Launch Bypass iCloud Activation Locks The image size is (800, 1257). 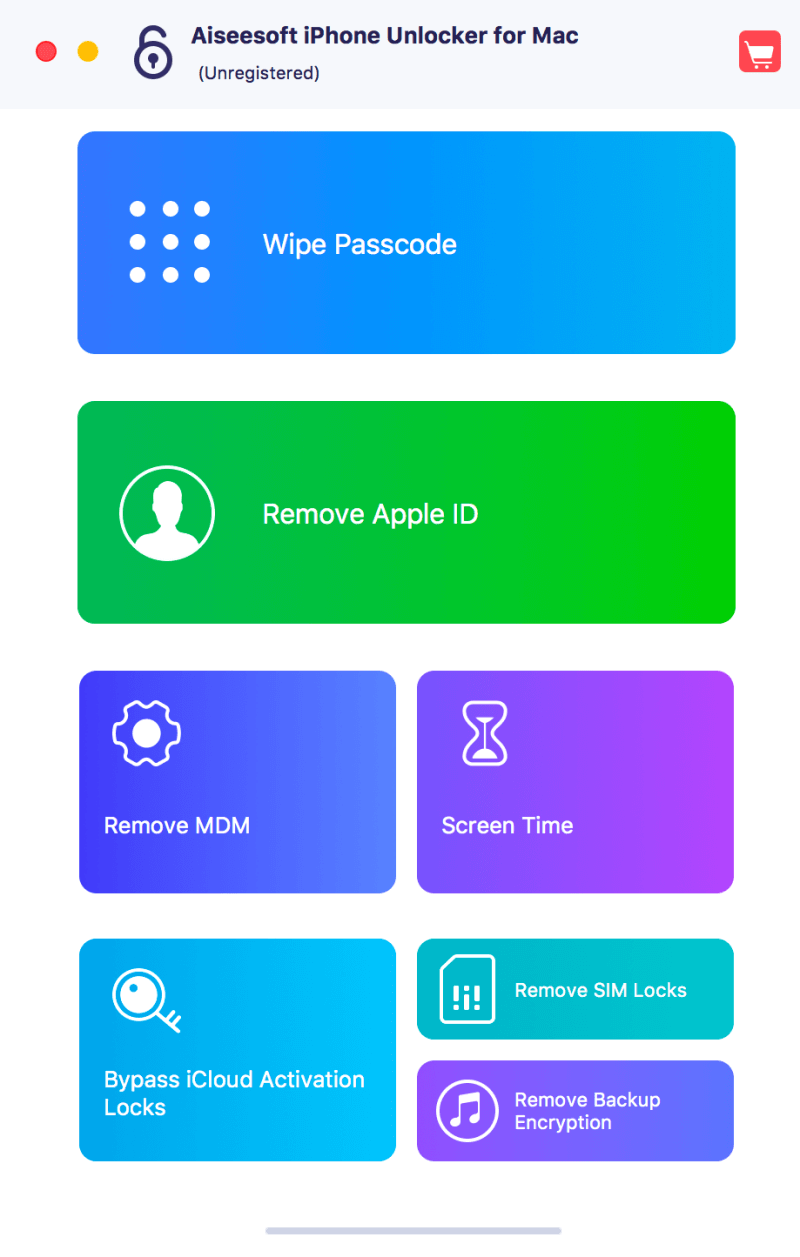[x=237, y=1050]
